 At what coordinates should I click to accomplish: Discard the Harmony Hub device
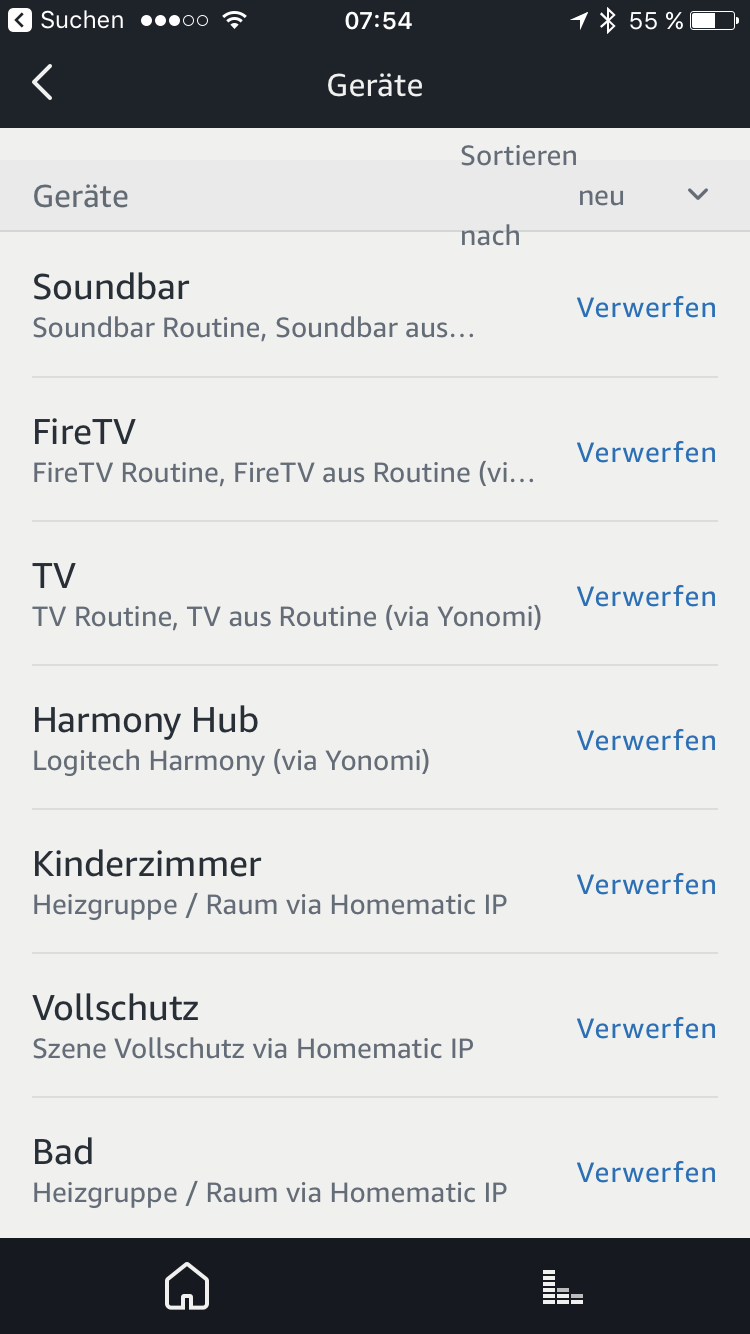coord(646,741)
